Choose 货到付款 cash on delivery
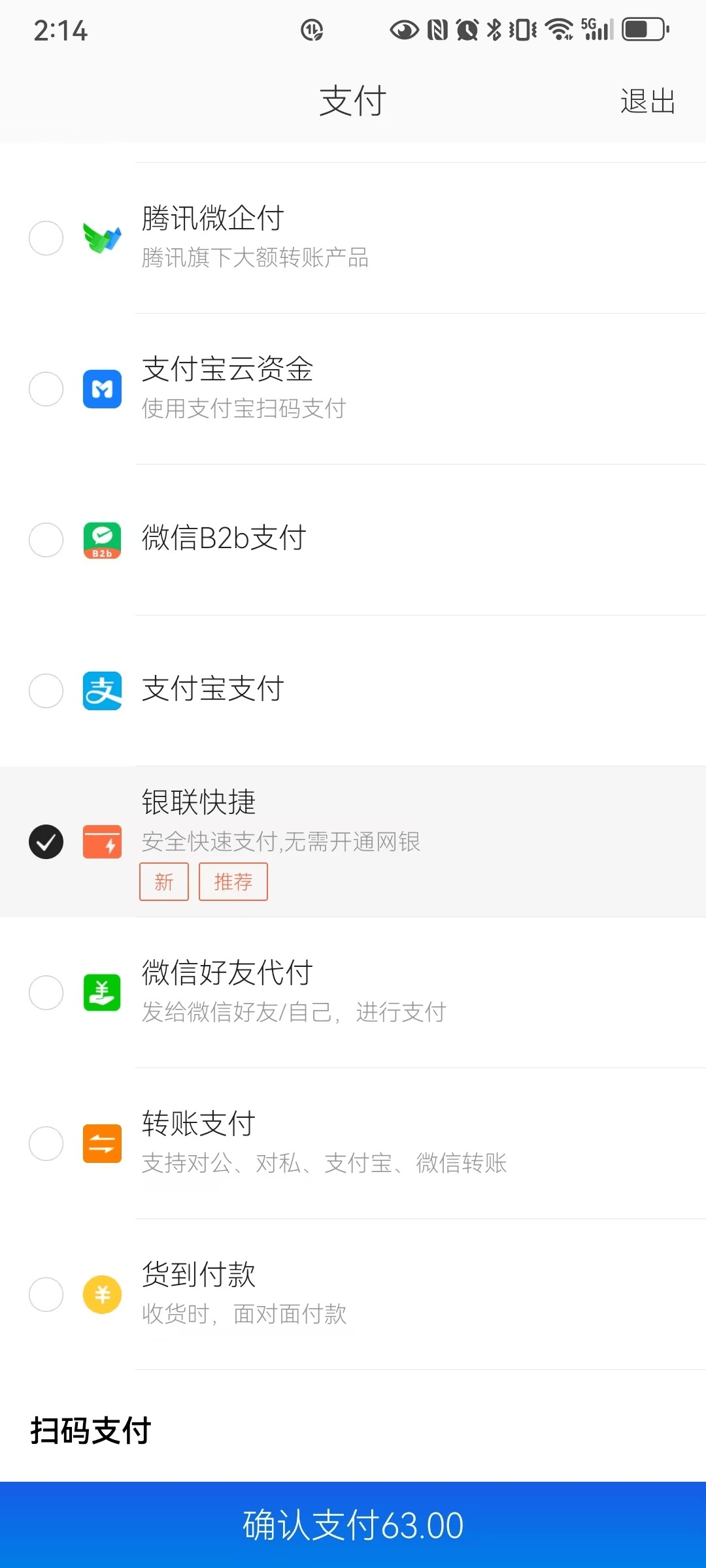706x1568 pixels. click(x=353, y=1294)
